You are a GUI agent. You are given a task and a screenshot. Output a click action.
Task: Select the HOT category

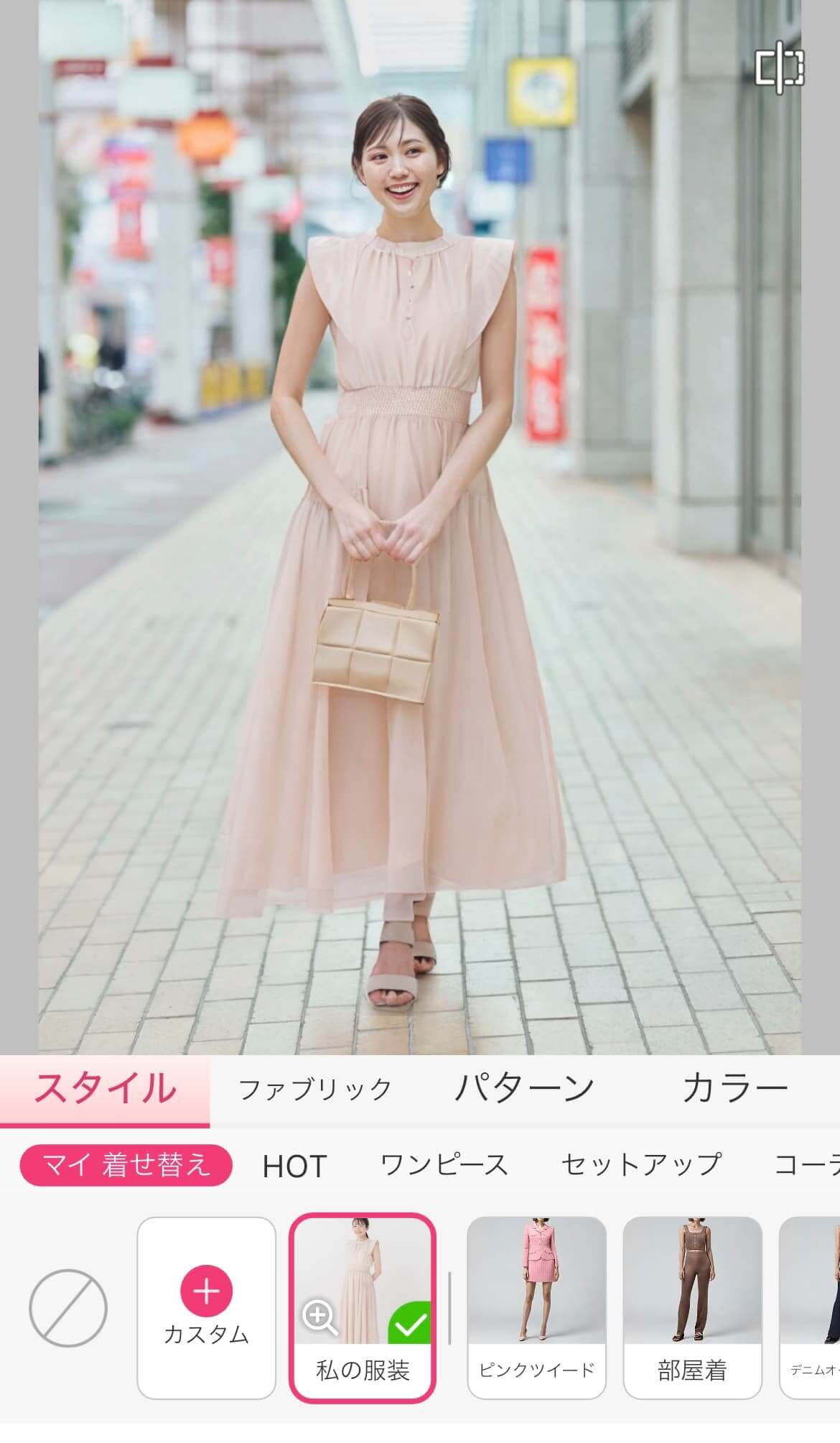(294, 1166)
